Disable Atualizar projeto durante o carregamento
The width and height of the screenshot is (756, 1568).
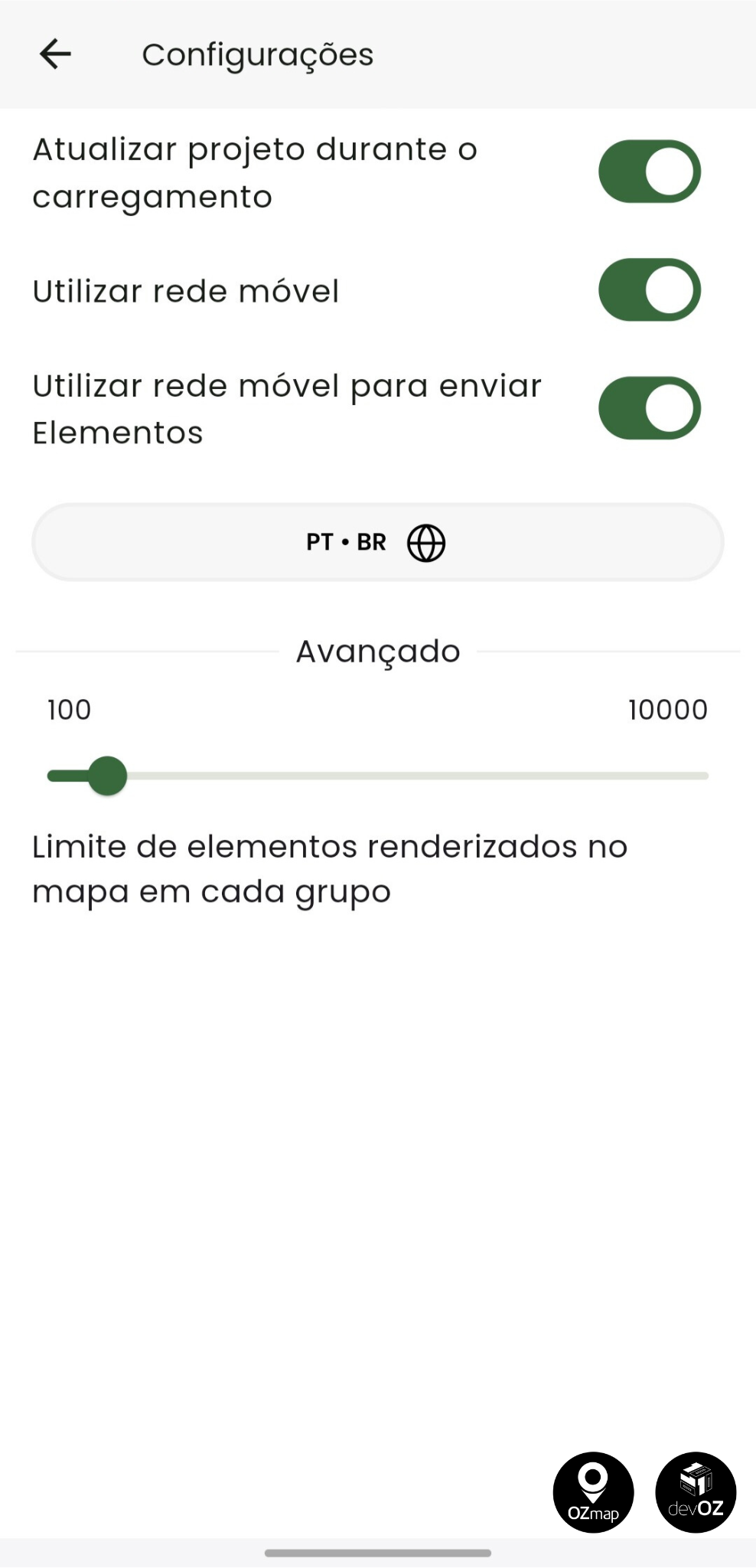click(x=649, y=171)
